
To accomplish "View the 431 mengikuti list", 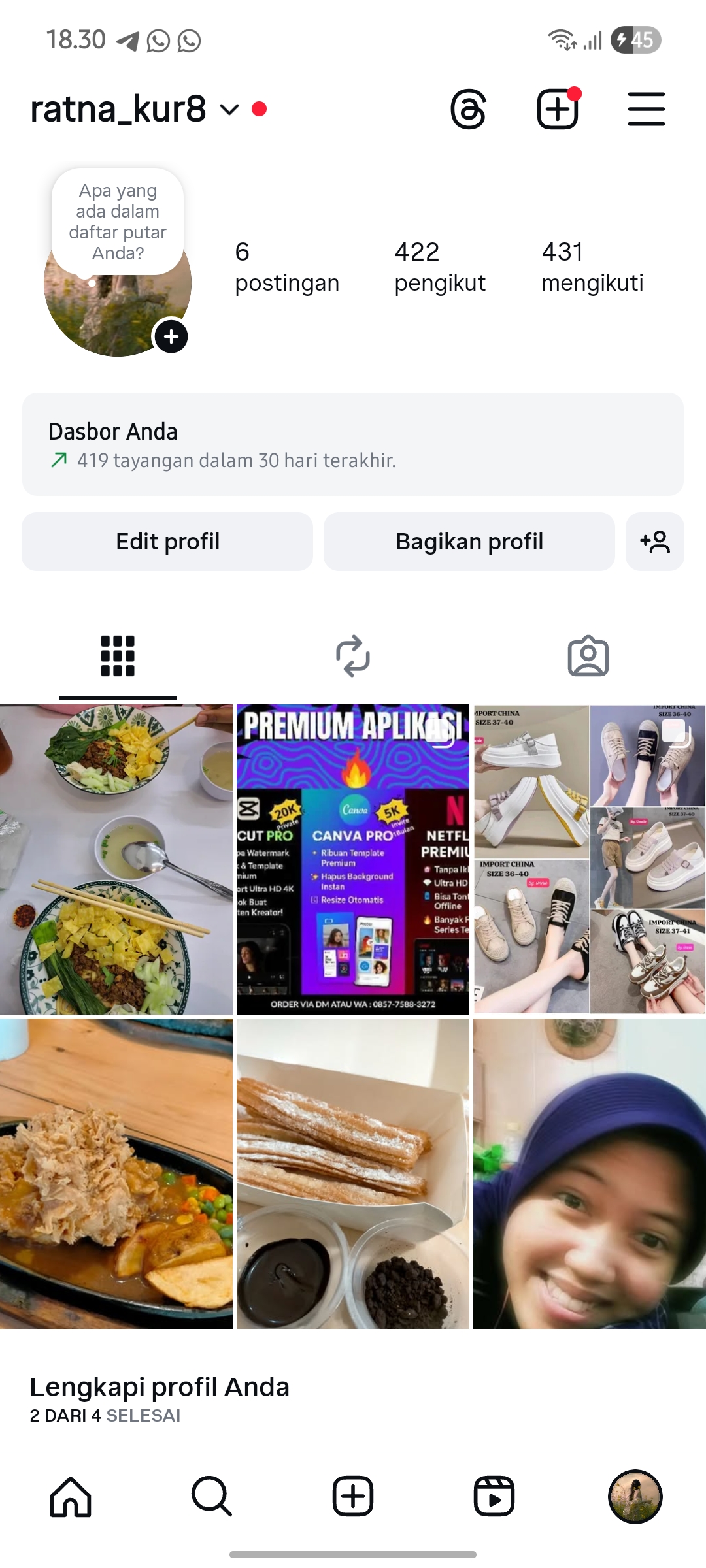I will [x=592, y=267].
